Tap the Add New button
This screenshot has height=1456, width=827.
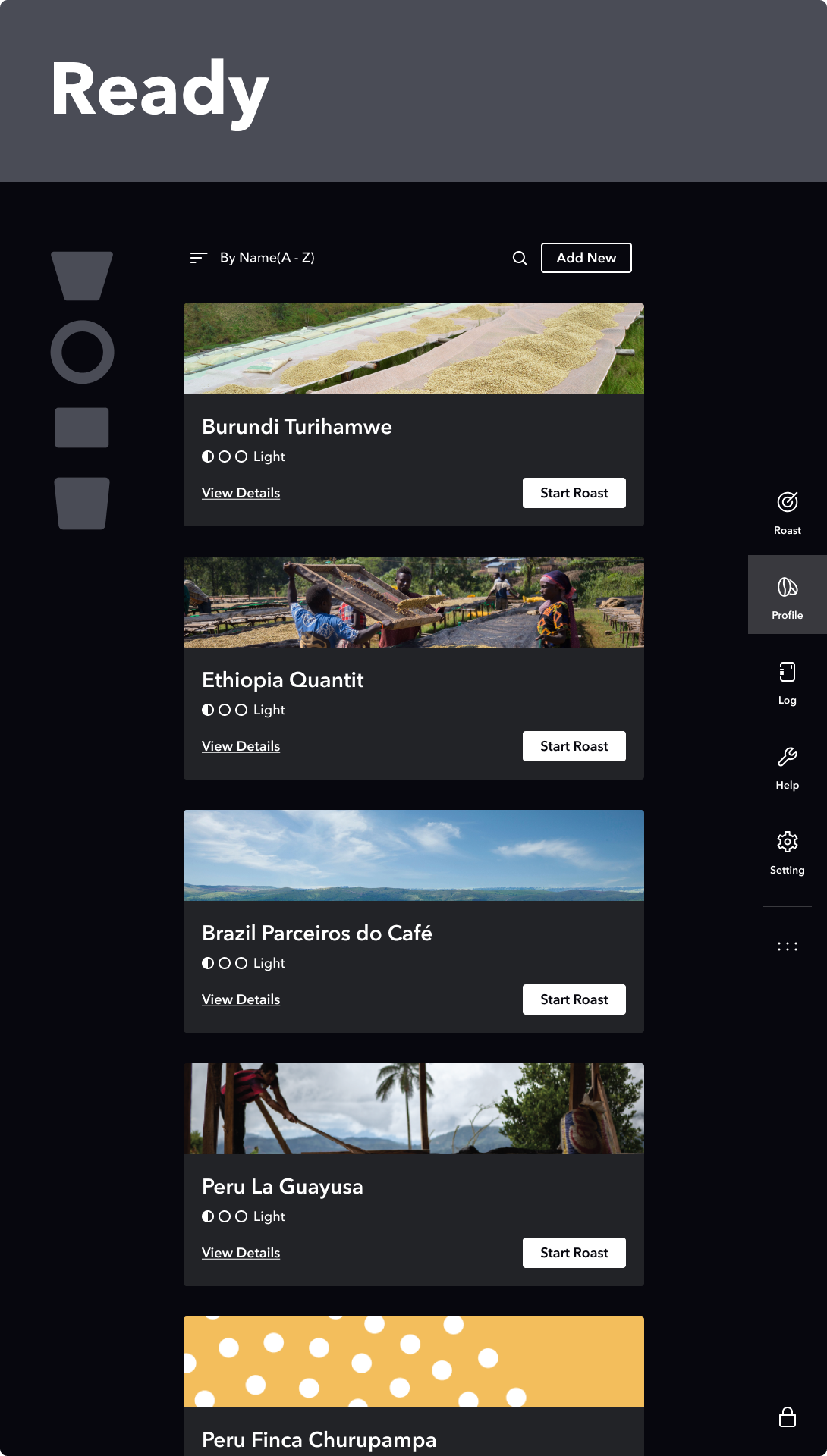586,258
